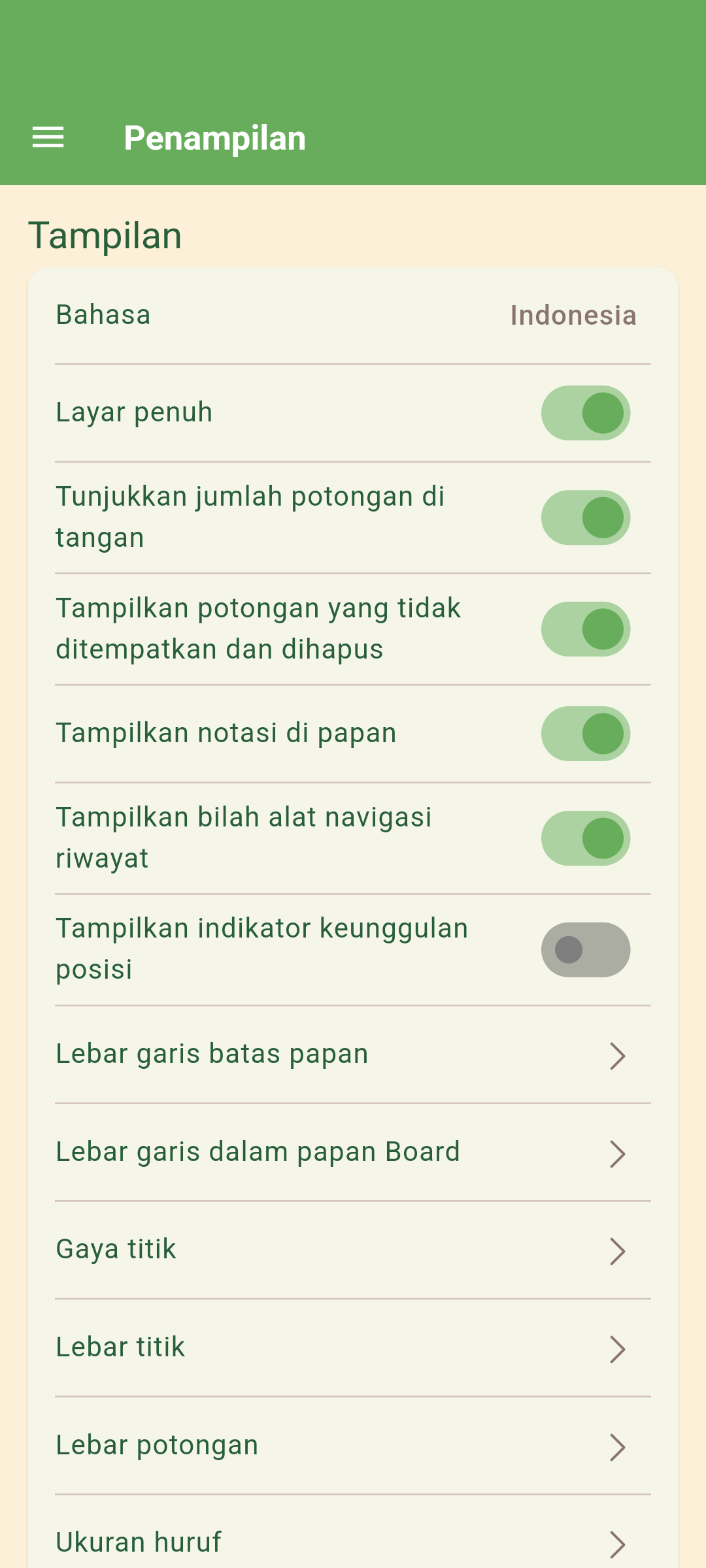This screenshot has width=706, height=1568.
Task: Enable Tampilkan indikator keunggulan posisi
Action: [585, 950]
